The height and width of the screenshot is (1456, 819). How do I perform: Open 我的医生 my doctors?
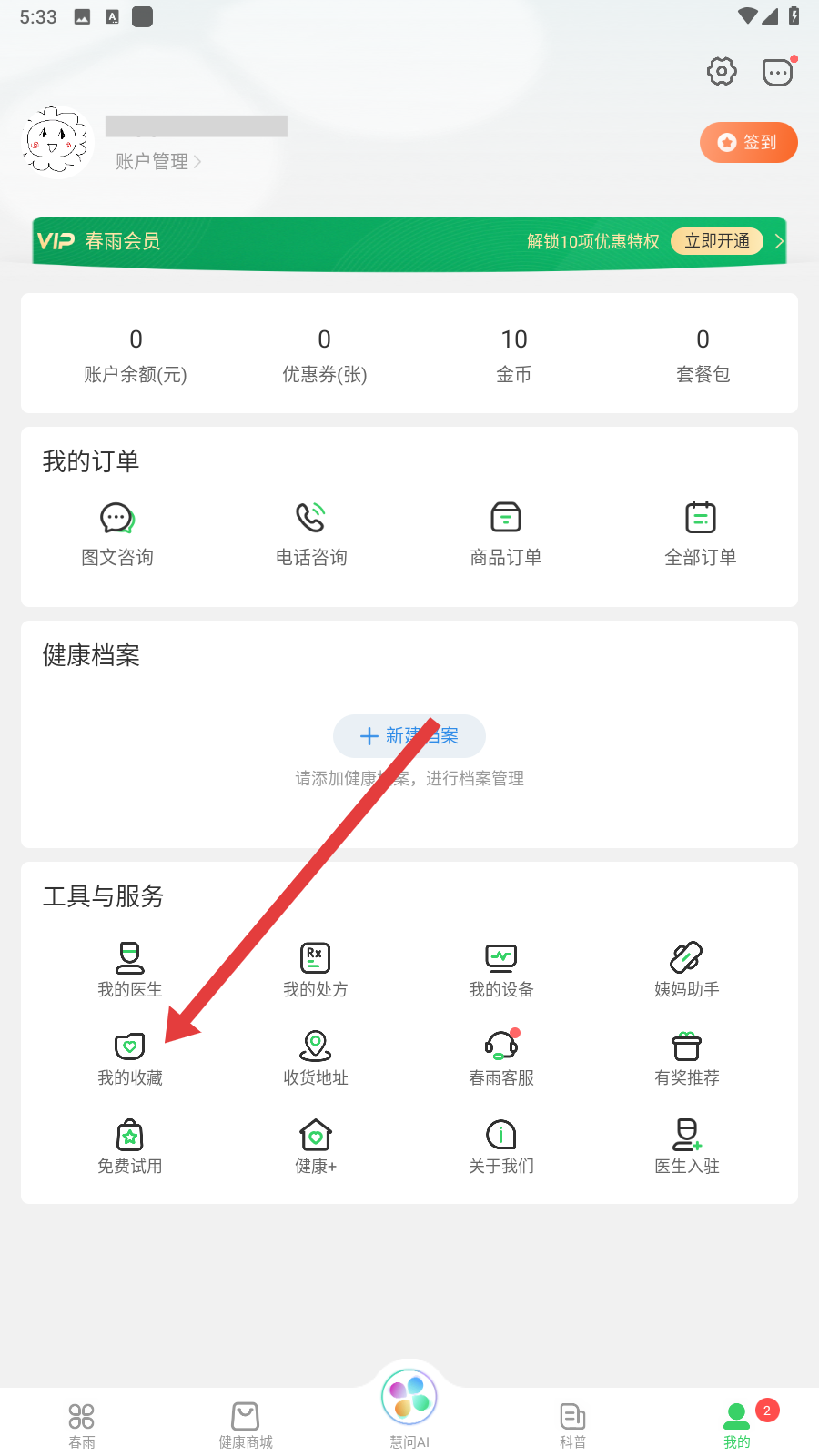pos(130,970)
